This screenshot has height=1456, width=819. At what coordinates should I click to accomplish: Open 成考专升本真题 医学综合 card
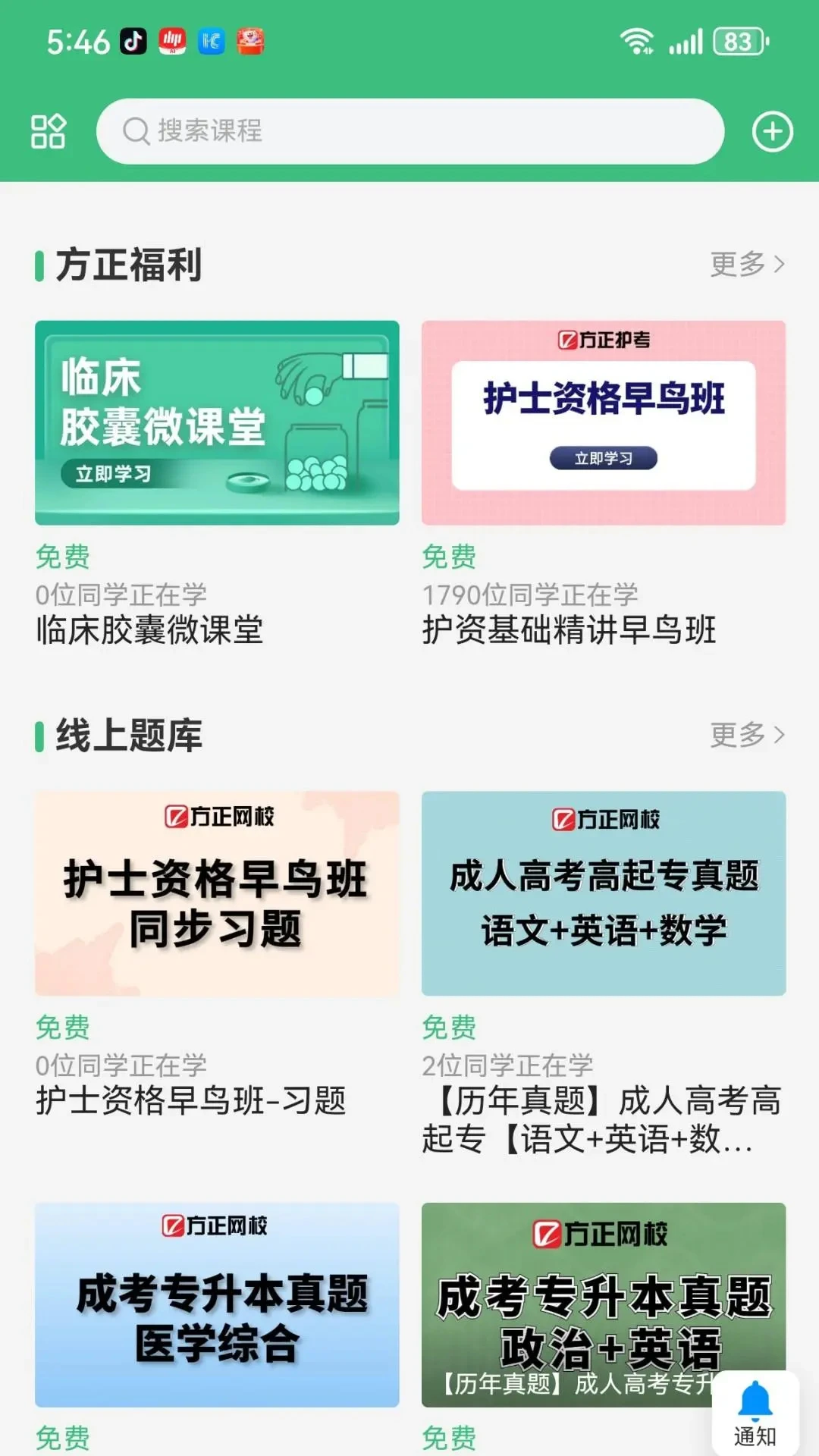point(217,1304)
